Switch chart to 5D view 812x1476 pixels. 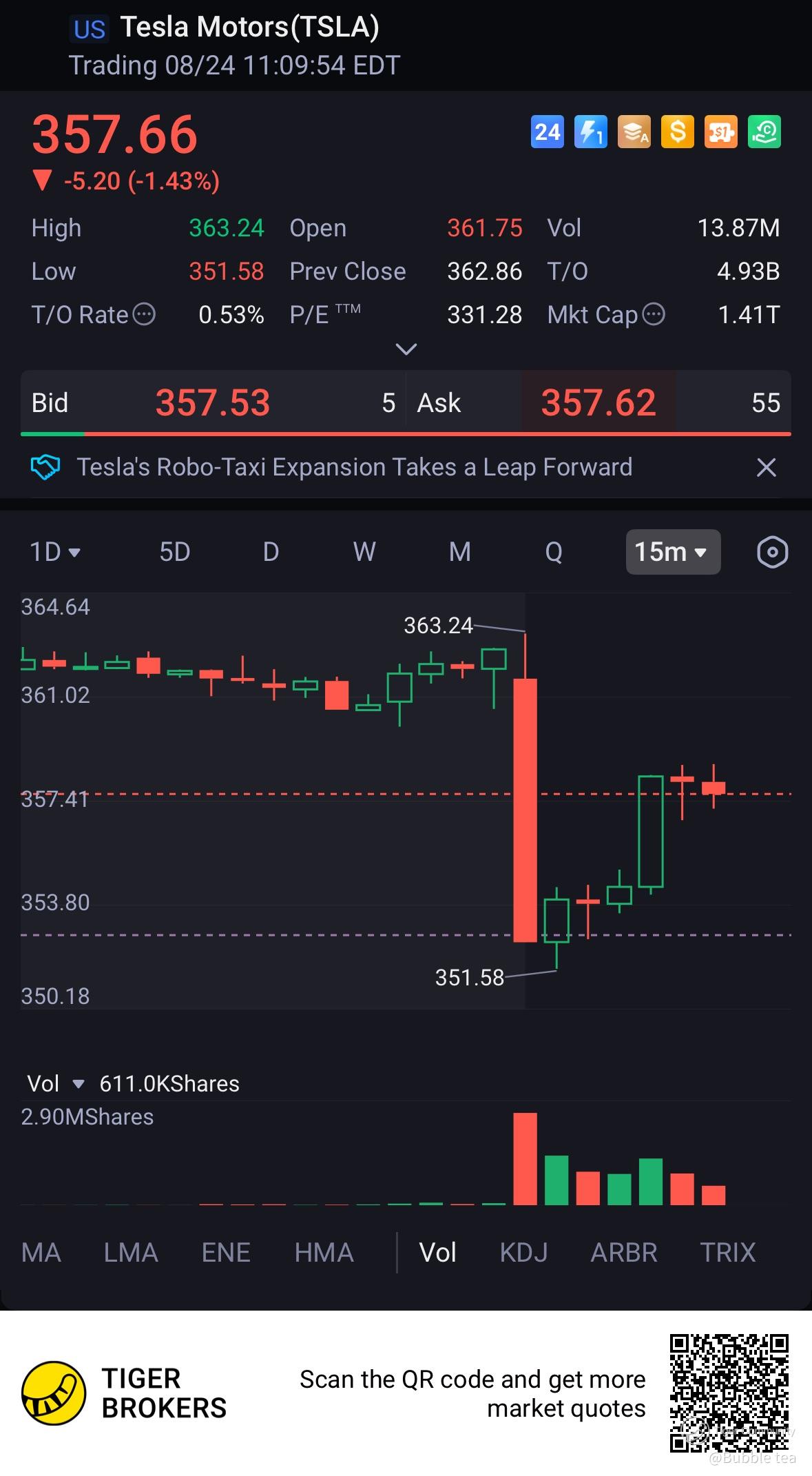tap(174, 552)
